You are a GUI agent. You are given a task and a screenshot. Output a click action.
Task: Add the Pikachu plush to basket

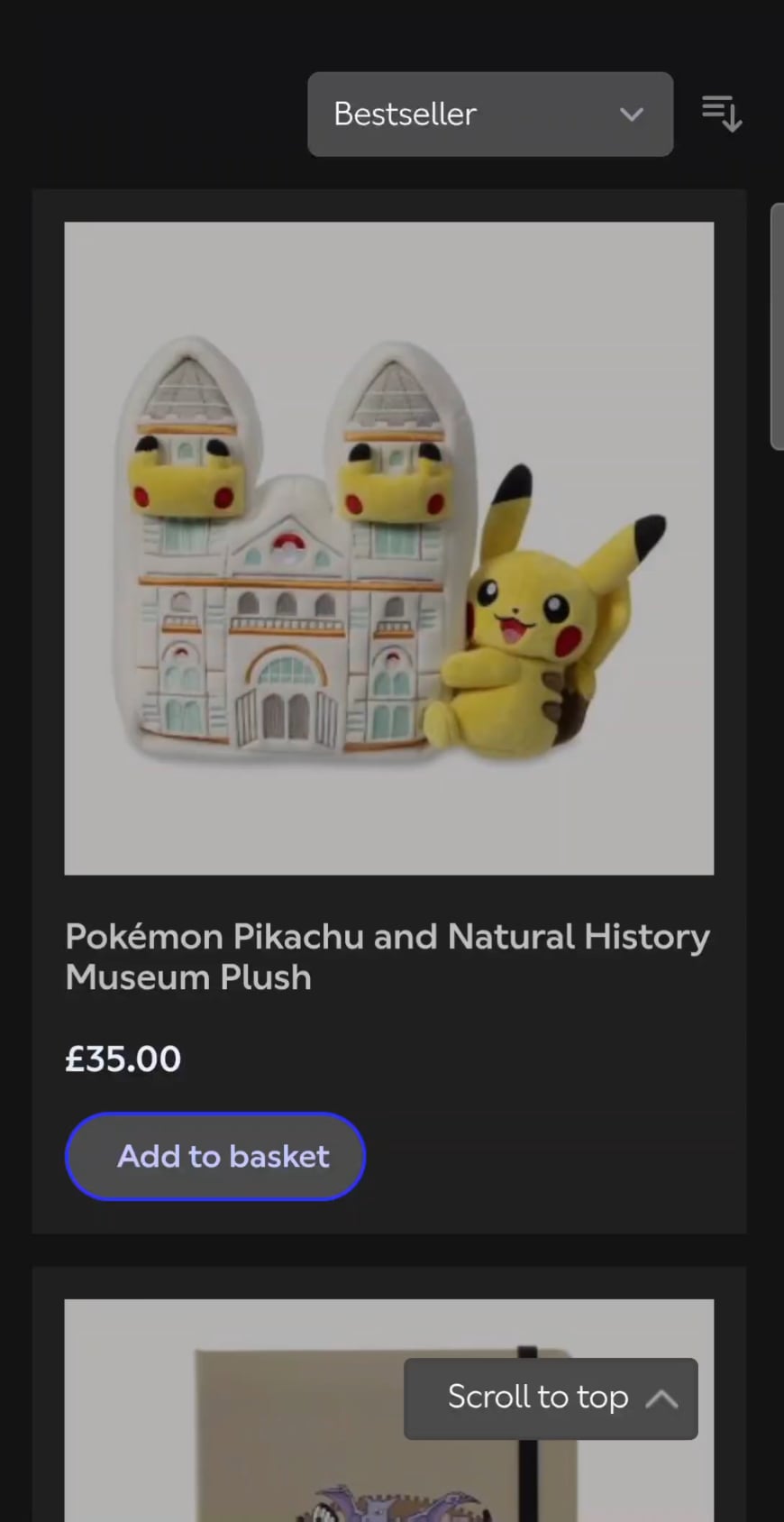215,1156
